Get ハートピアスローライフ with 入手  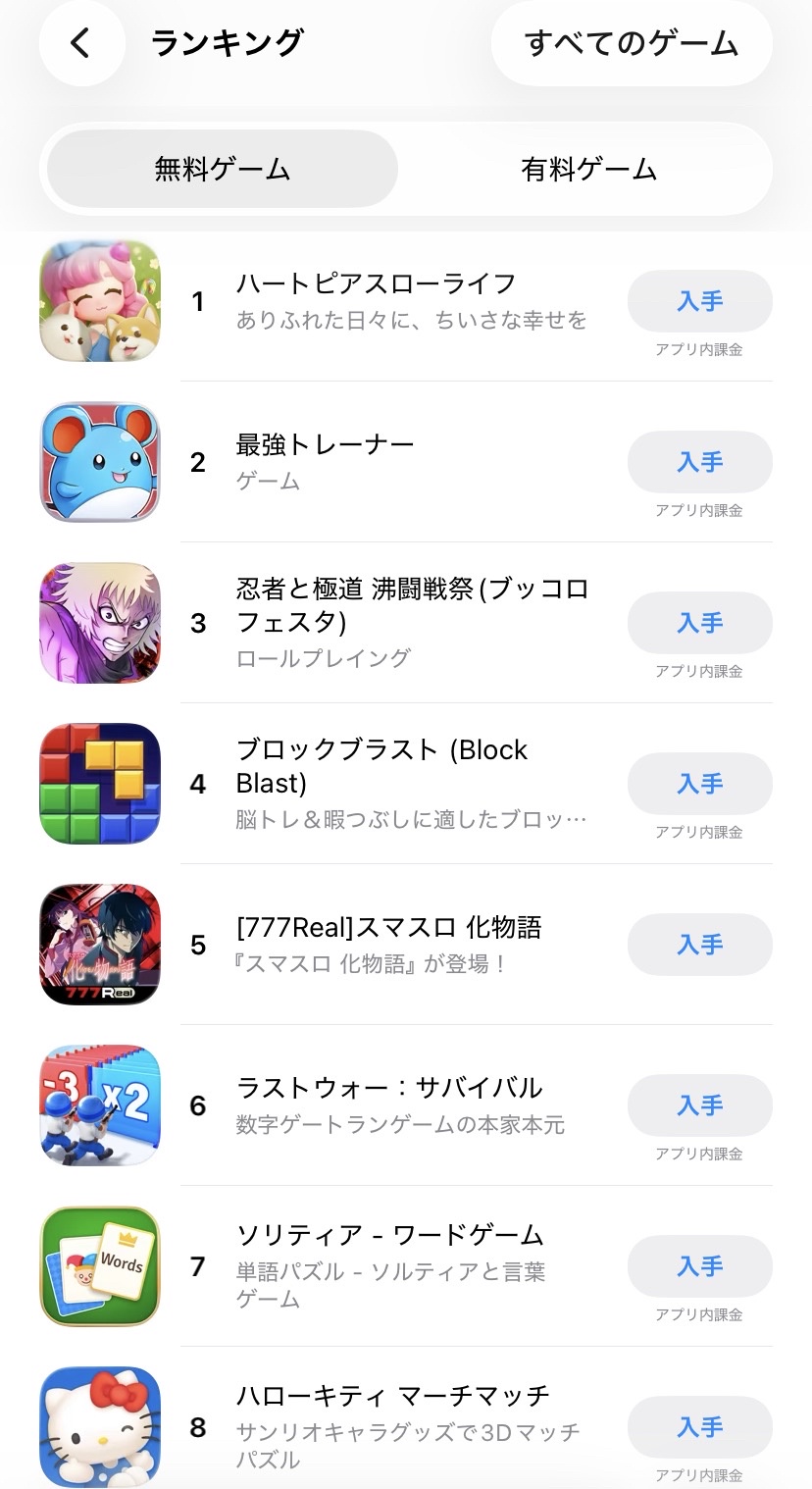[x=699, y=301]
